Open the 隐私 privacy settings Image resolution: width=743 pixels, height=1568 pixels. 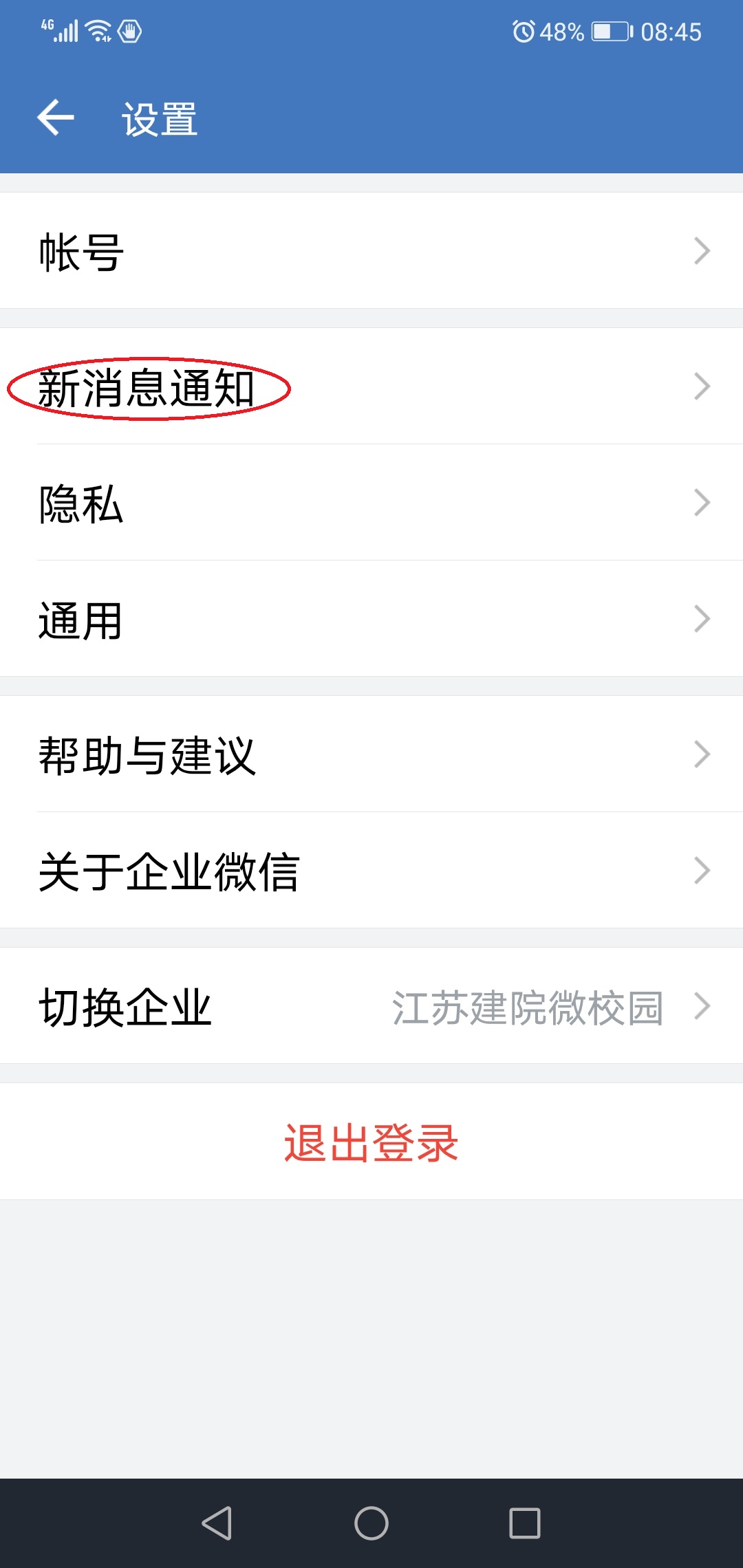click(x=371, y=502)
